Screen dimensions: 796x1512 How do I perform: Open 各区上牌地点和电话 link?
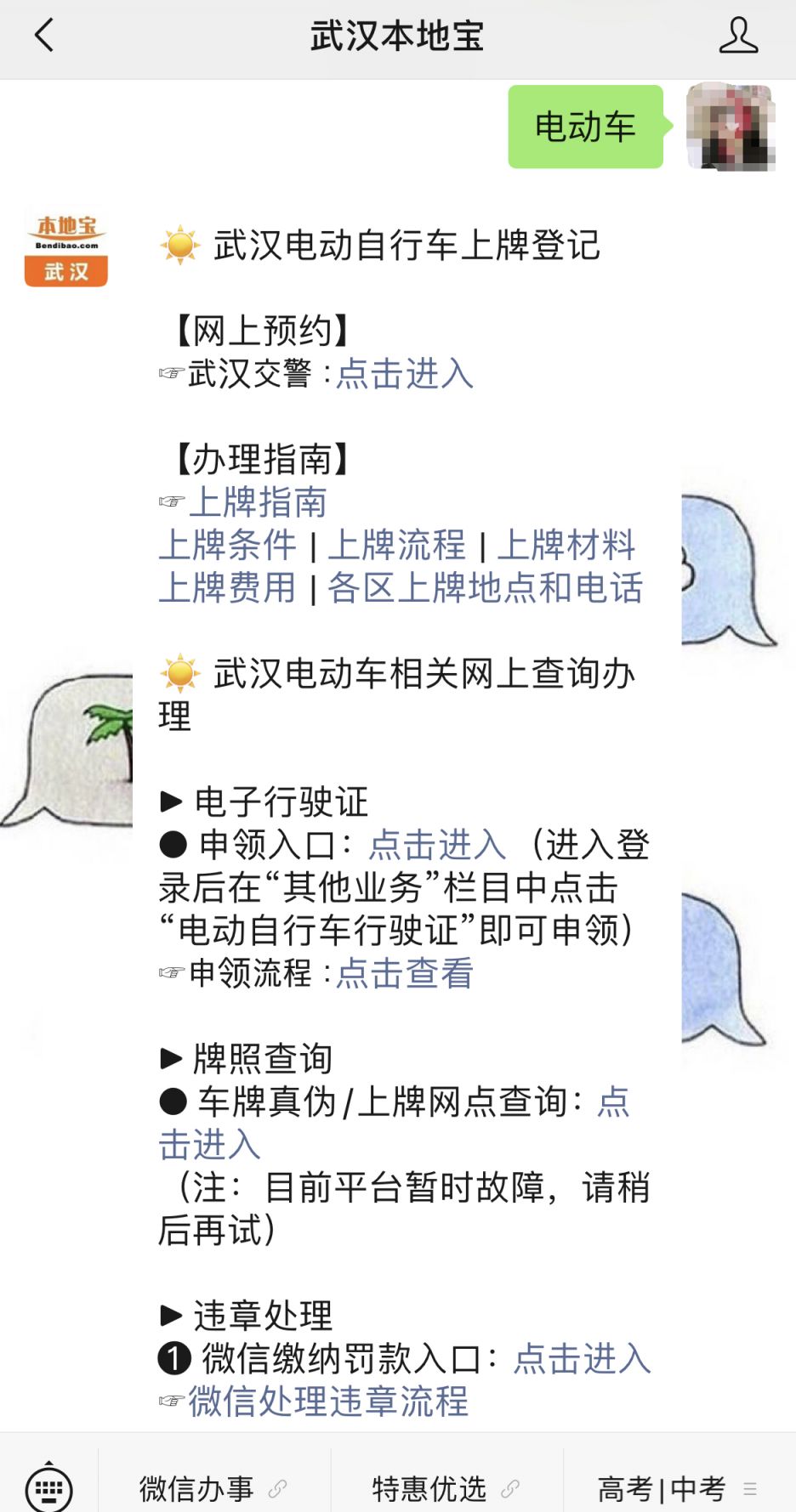pyautogui.click(x=486, y=587)
